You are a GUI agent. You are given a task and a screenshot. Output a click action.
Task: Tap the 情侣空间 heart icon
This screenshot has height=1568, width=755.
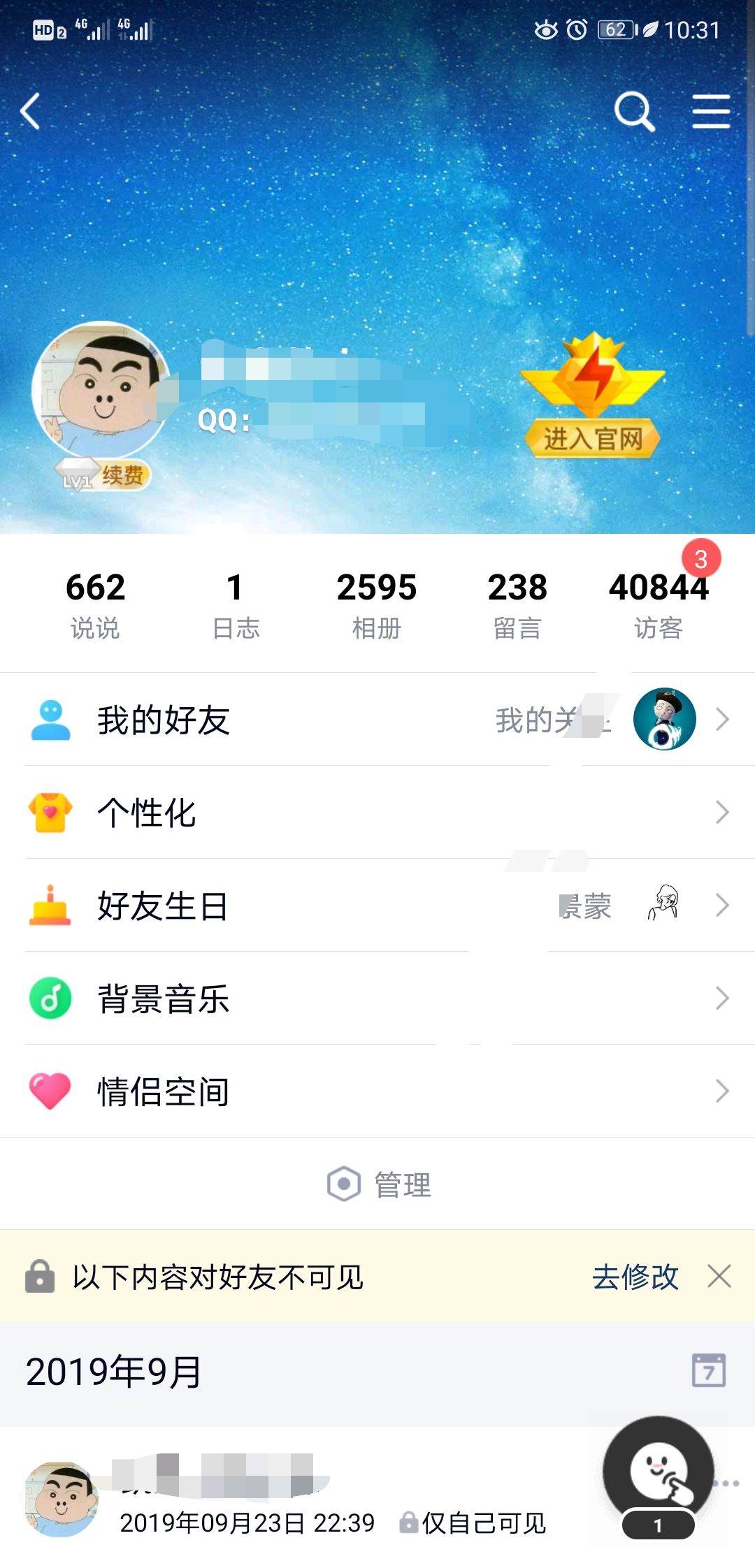click(49, 1092)
